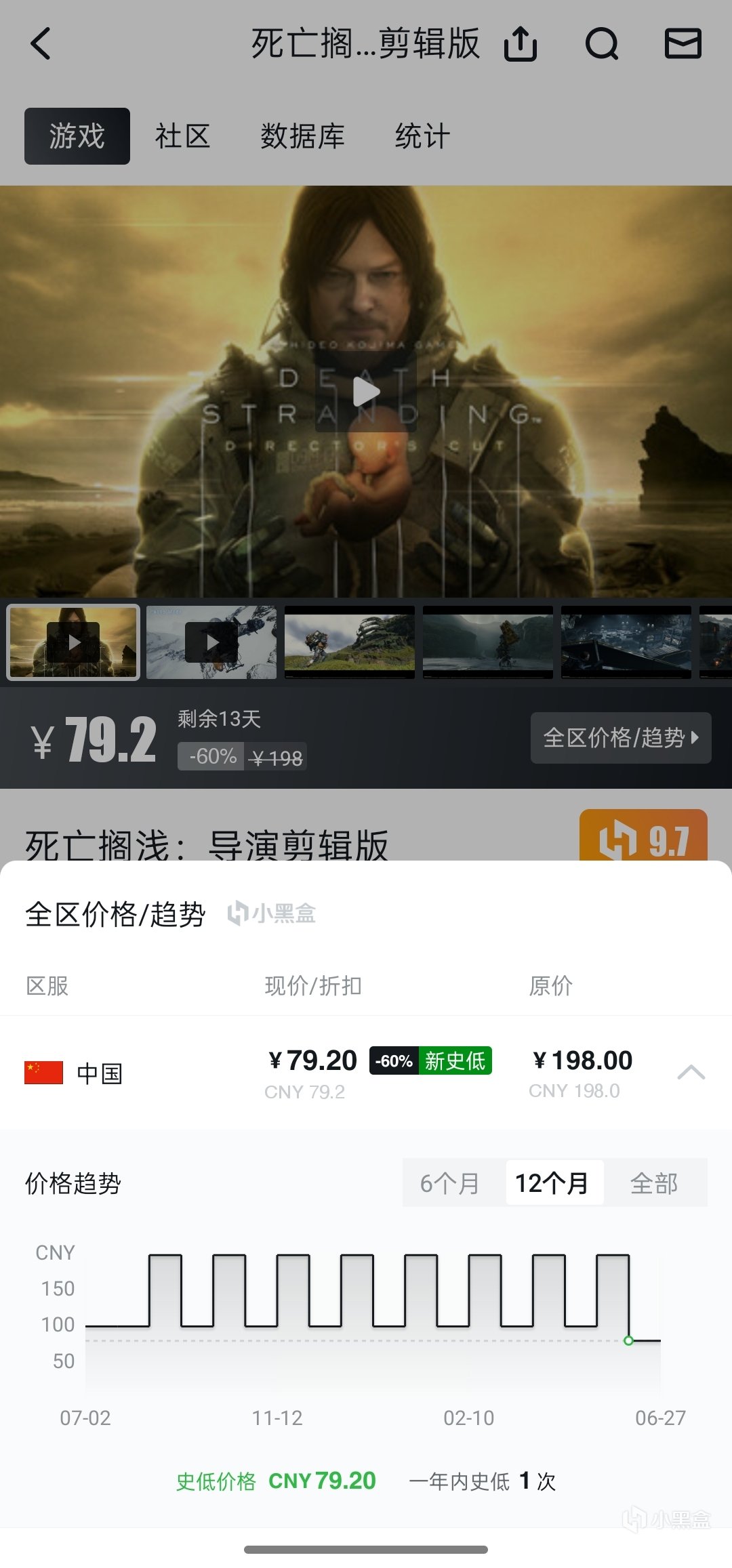Go back using the arrow icon

pos(41,44)
